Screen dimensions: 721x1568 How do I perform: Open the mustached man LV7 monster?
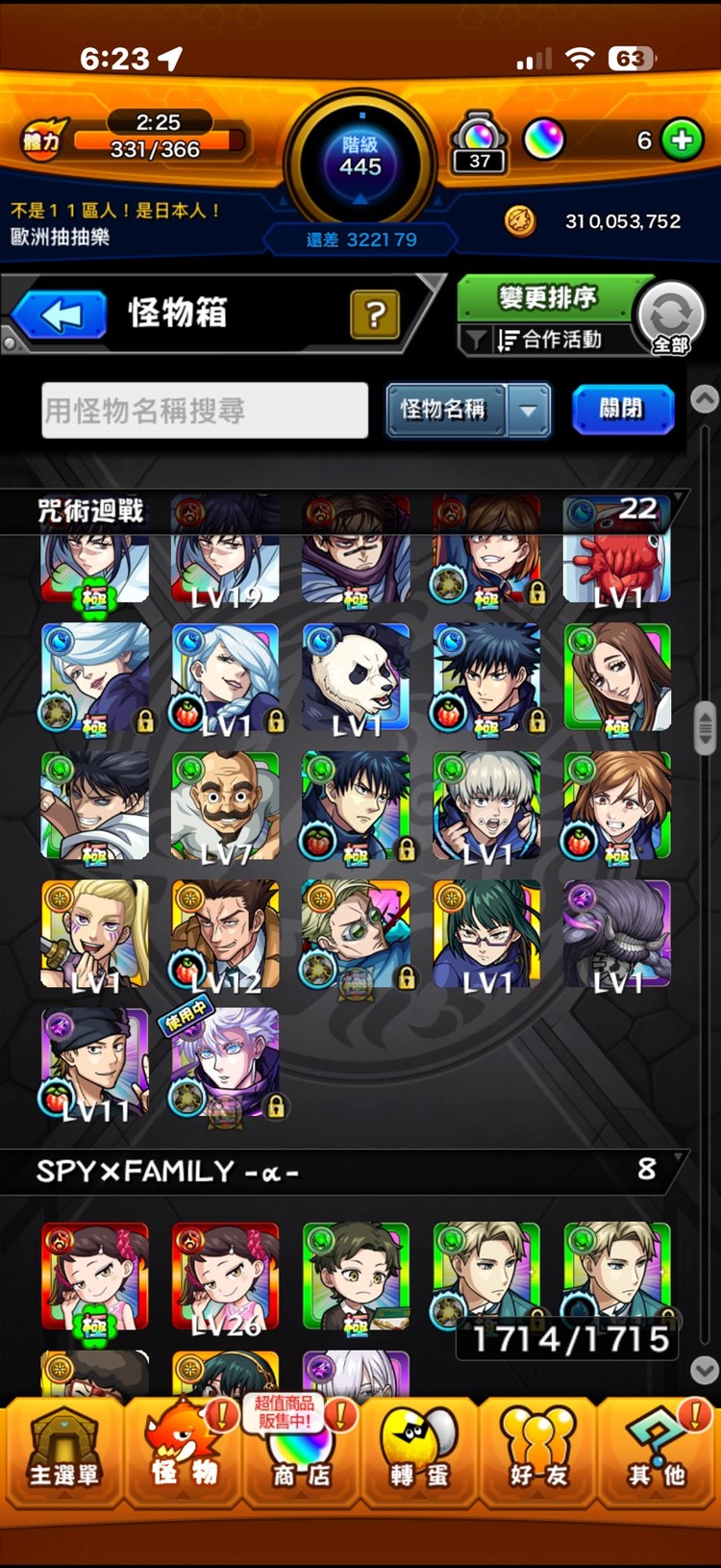(226, 806)
